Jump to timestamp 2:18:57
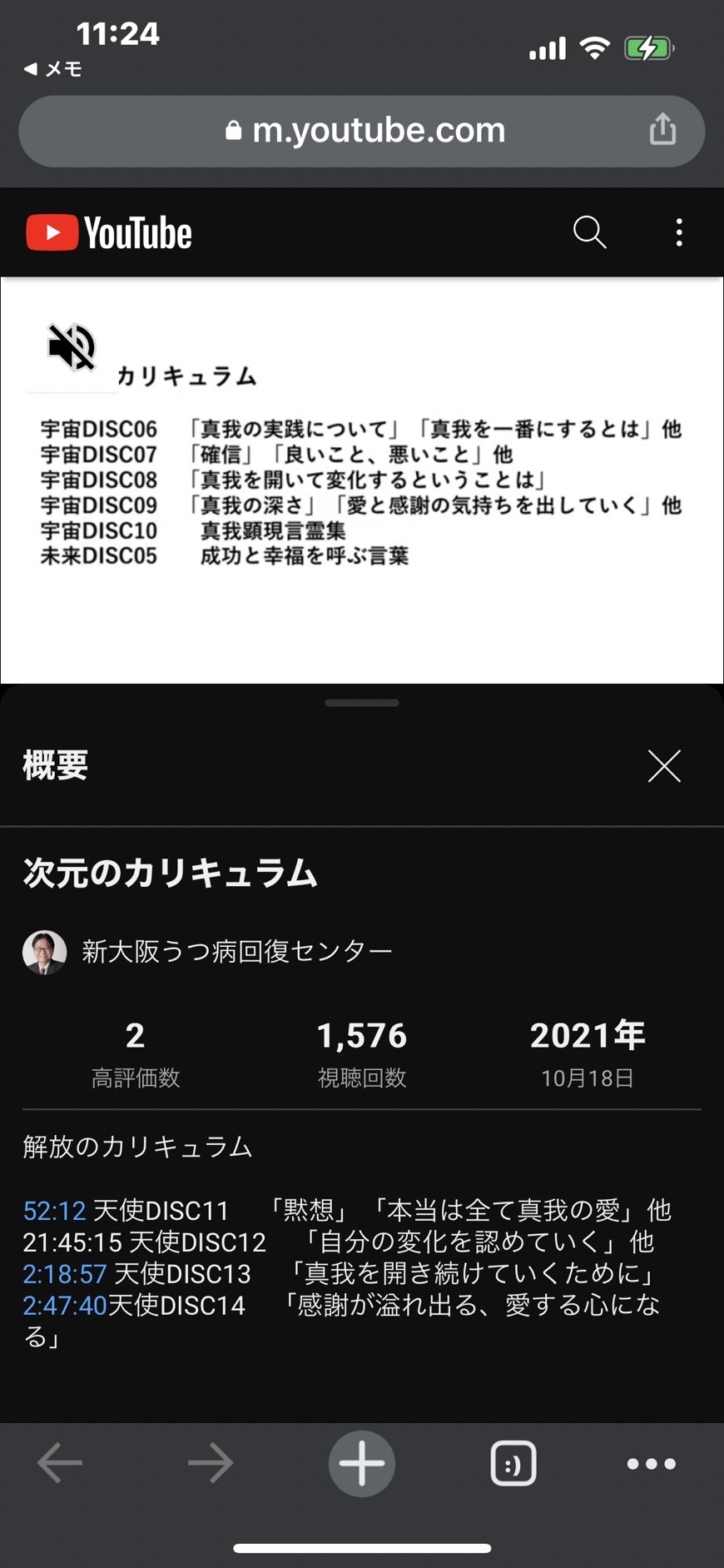 (65, 1273)
